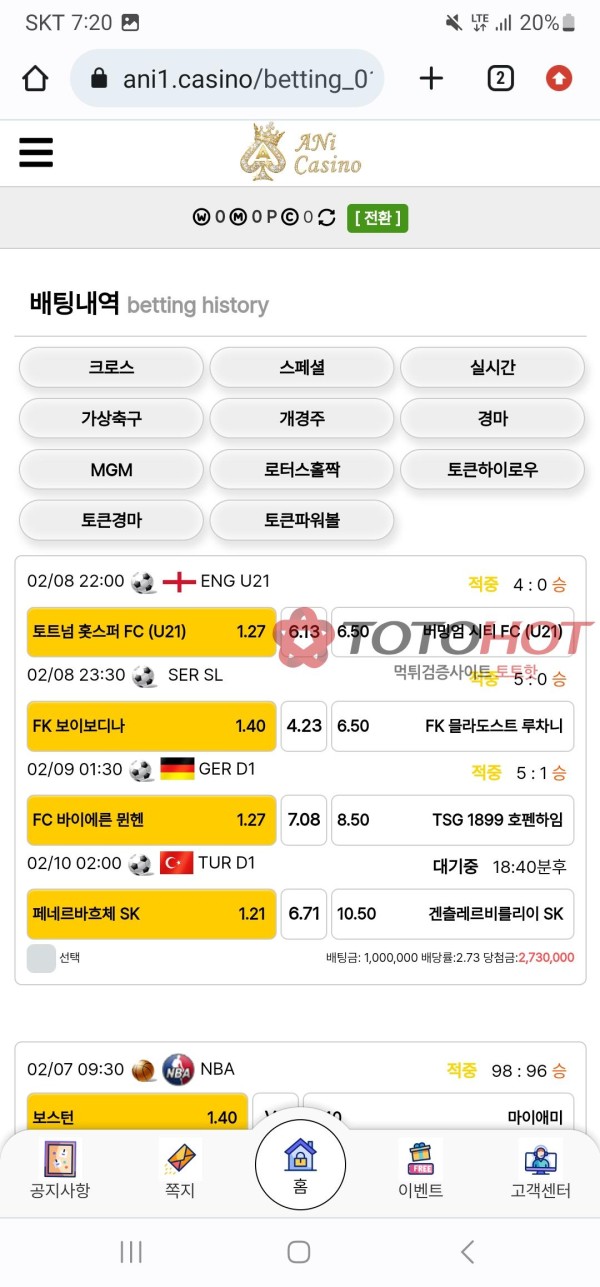The height and width of the screenshot is (1287, 600).
Task: Tap the green 전환 button
Action: (377, 218)
